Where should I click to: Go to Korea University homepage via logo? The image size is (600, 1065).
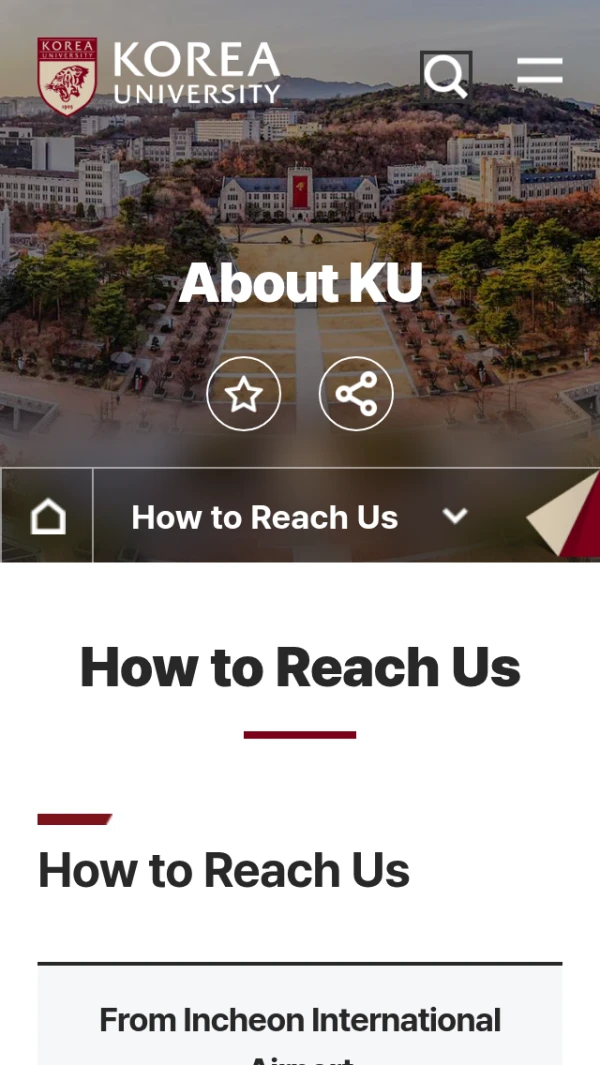tap(160, 75)
